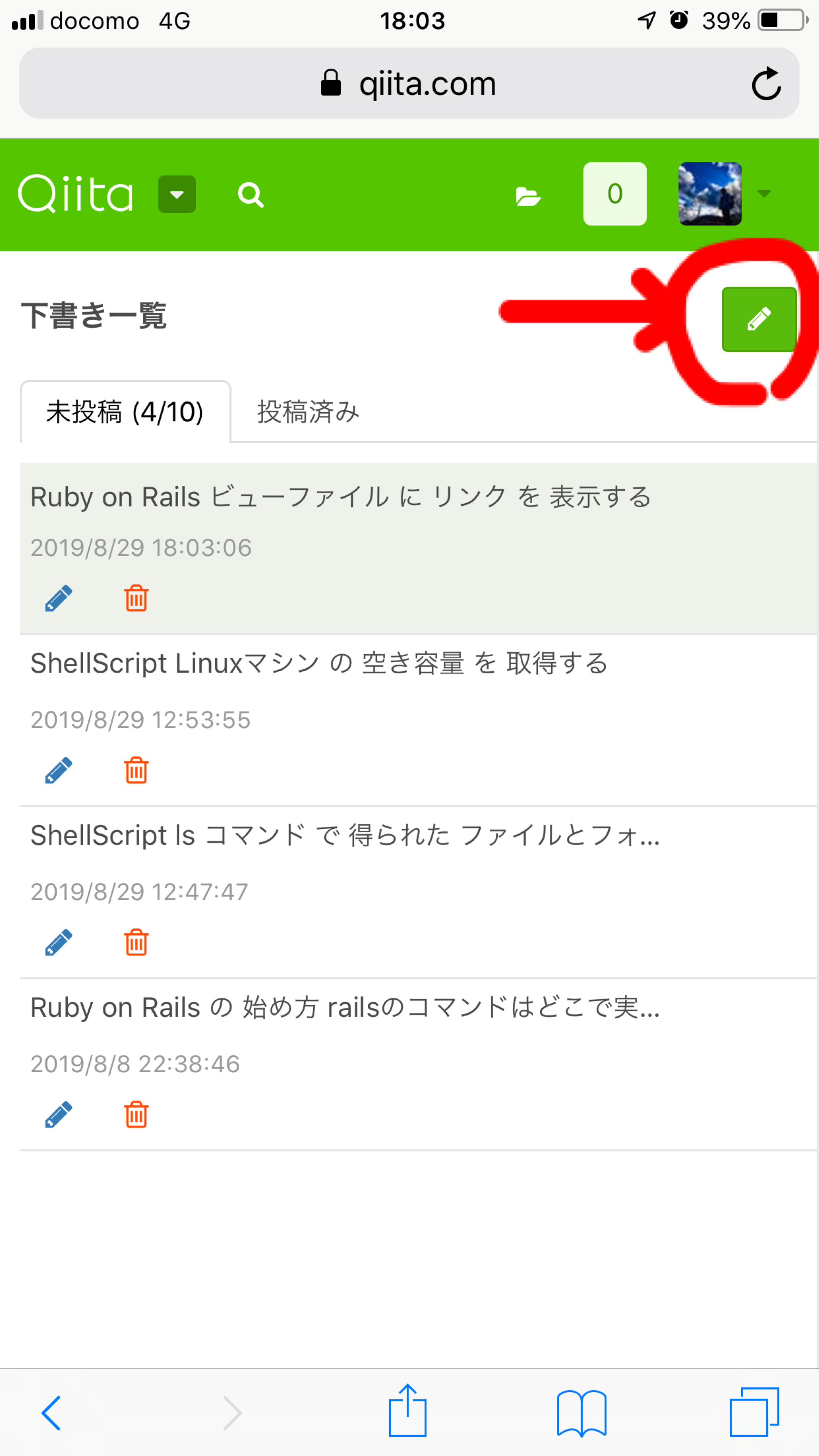
Task: Create a new post with the green pencil button
Action: pyautogui.click(x=759, y=318)
